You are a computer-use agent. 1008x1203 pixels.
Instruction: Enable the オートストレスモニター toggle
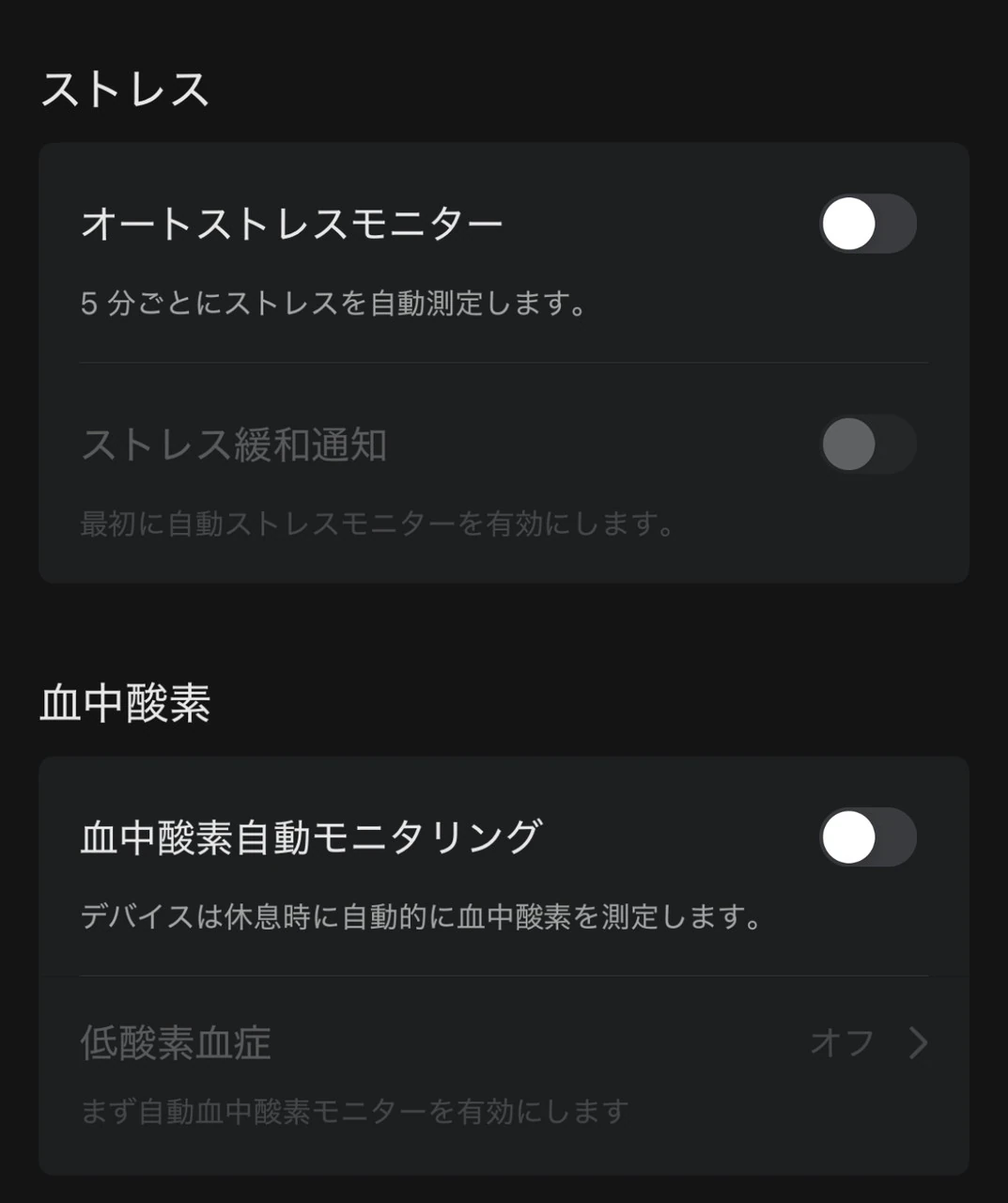point(867,224)
